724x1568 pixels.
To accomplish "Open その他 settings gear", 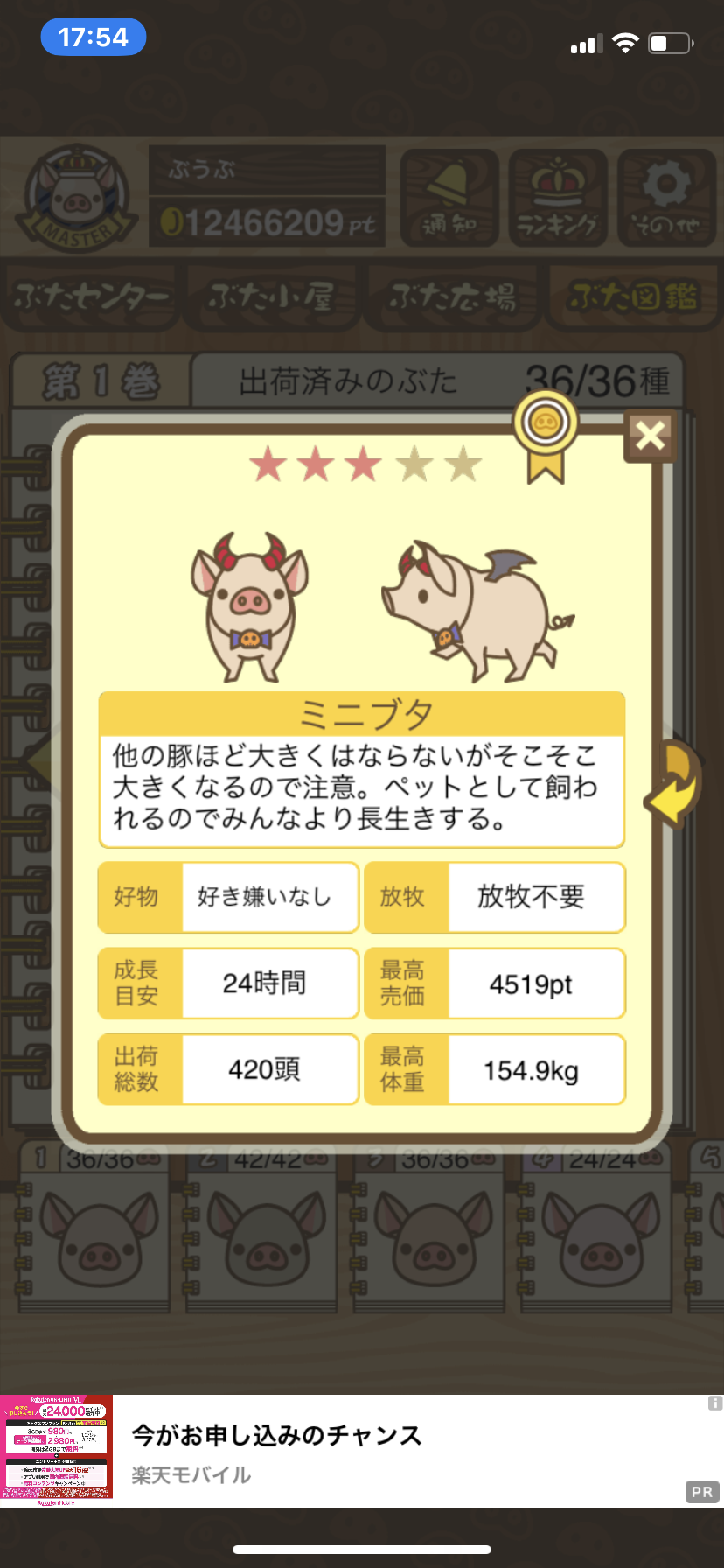I will pyautogui.click(x=666, y=199).
